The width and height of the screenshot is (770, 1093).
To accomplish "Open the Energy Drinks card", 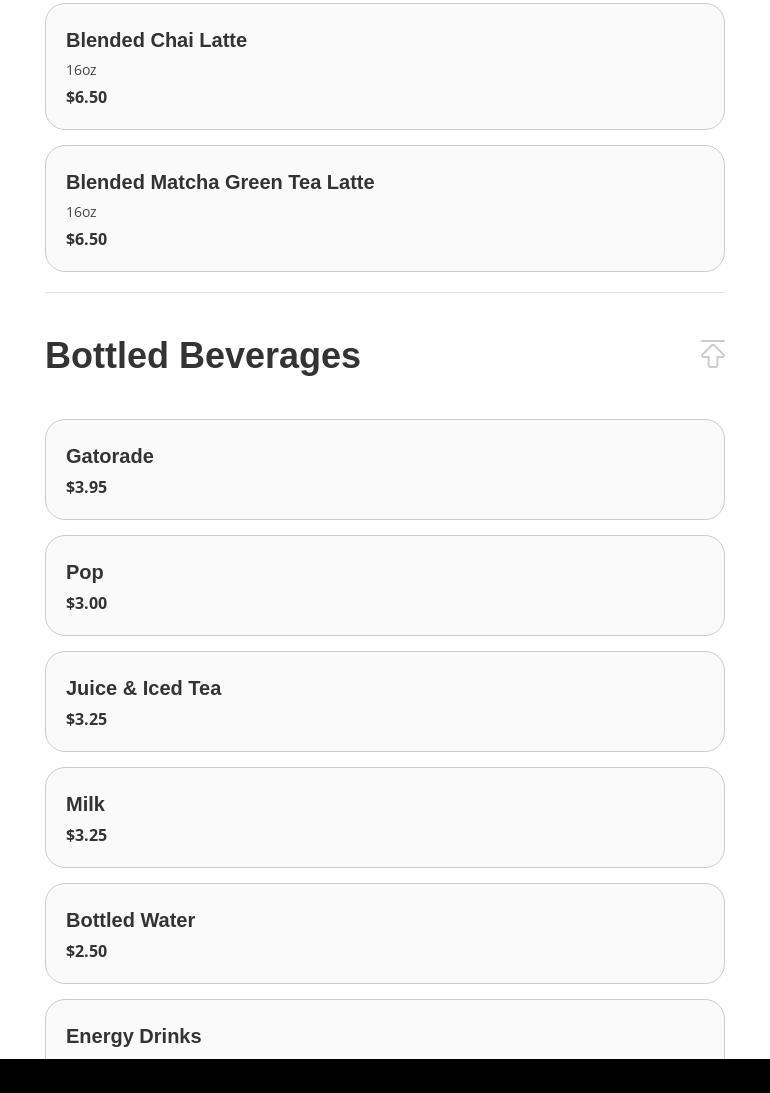I will pos(385,1033).
